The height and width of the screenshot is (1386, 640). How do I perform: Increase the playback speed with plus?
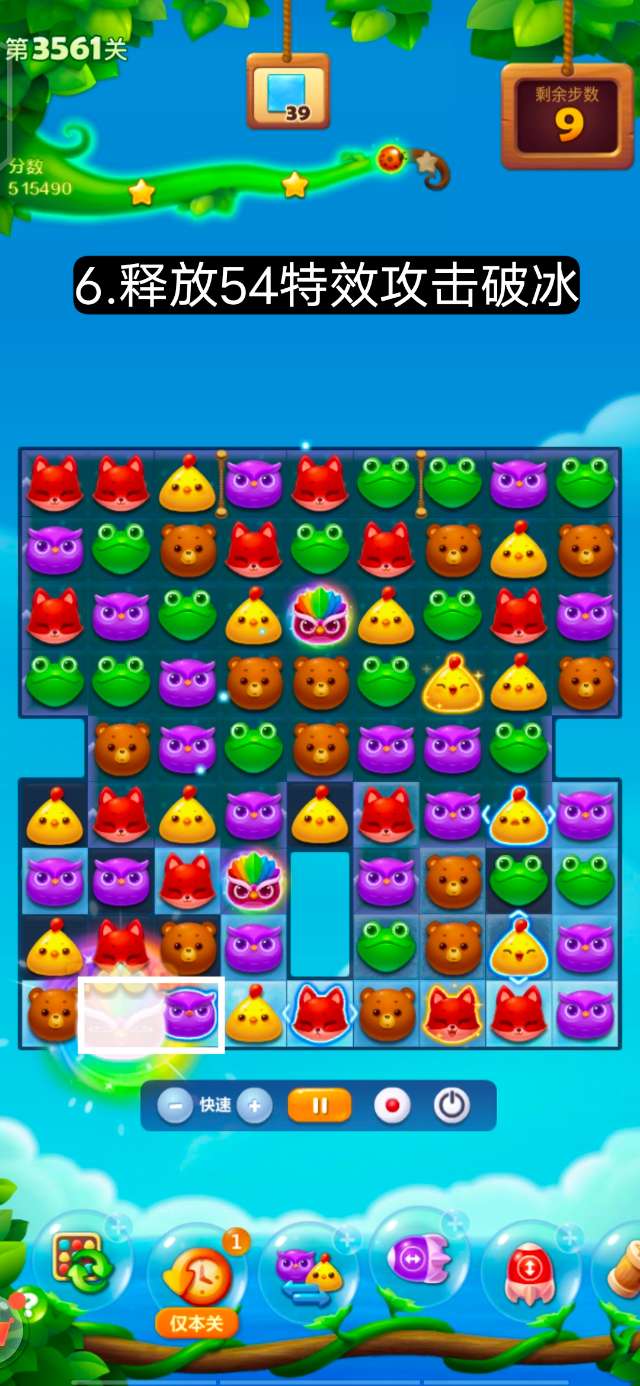click(x=254, y=1106)
